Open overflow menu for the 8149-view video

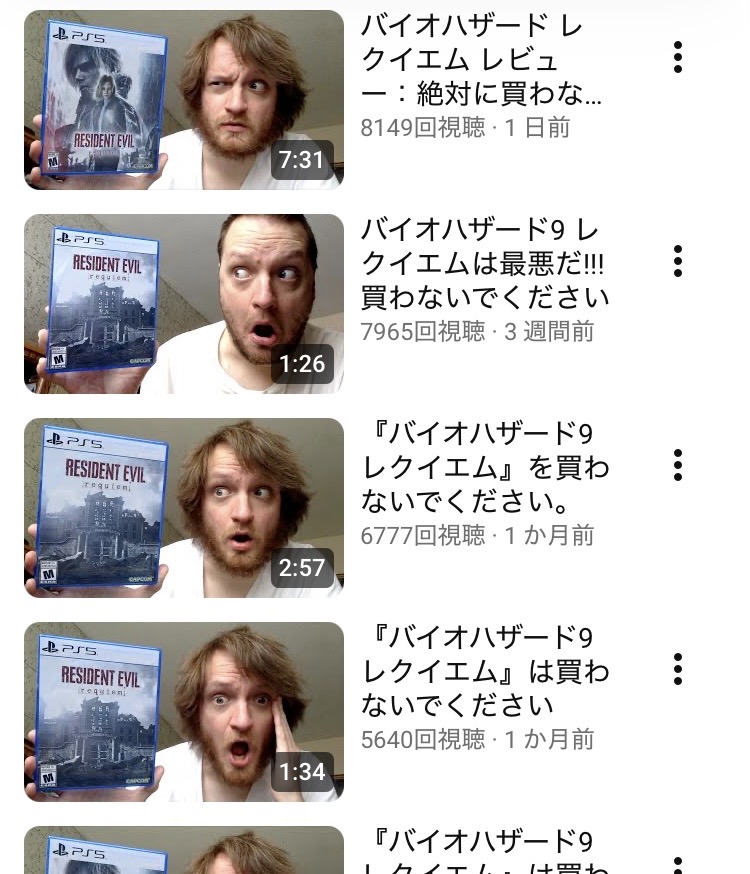coord(678,57)
